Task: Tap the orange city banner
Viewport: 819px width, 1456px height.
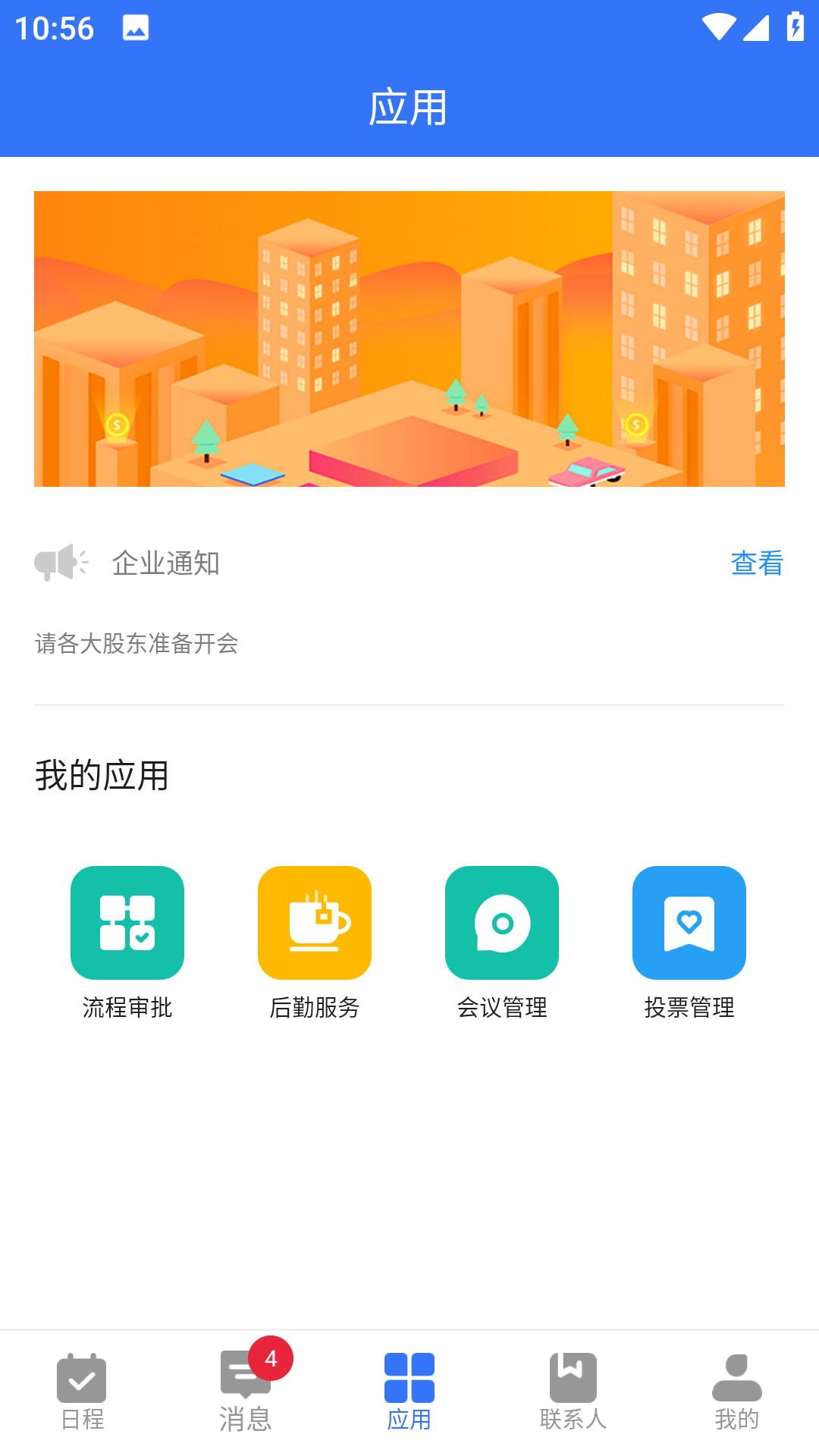Action: 409,339
